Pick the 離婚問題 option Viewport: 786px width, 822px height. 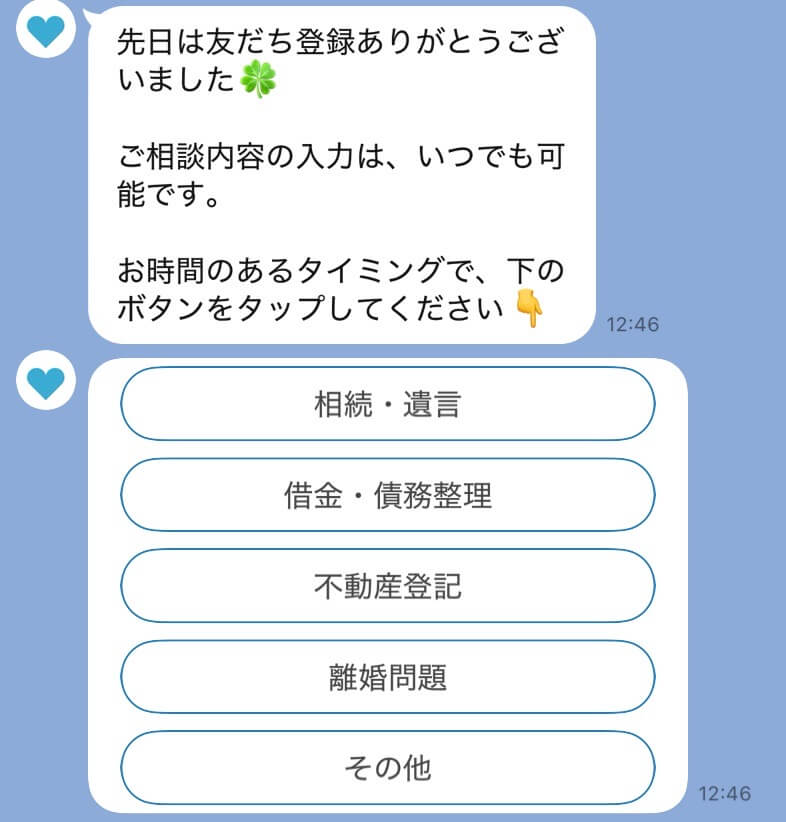coord(388,677)
